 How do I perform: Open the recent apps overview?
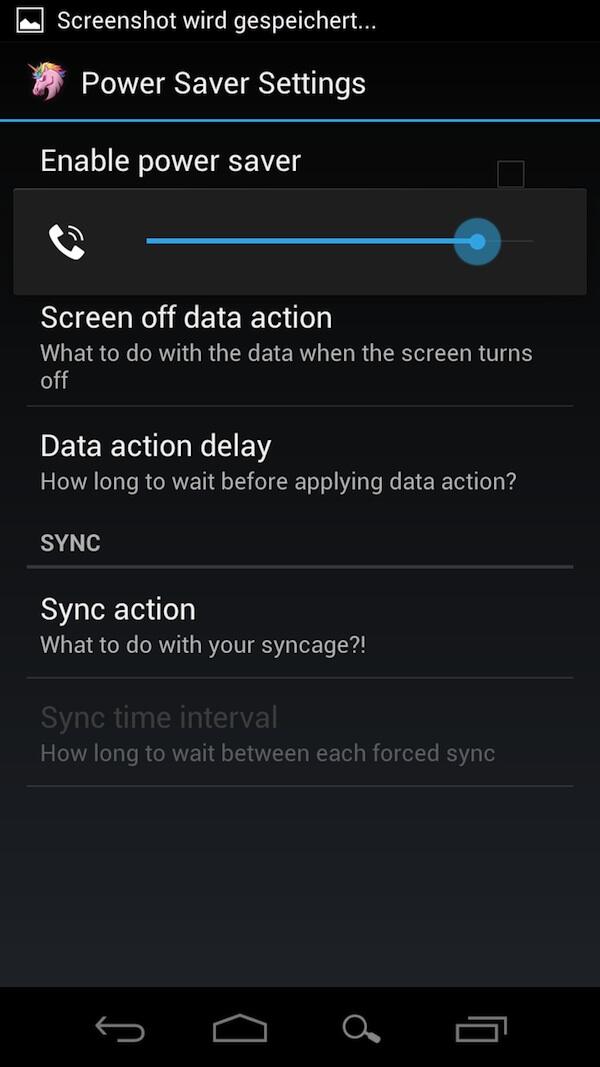[x=481, y=1029]
